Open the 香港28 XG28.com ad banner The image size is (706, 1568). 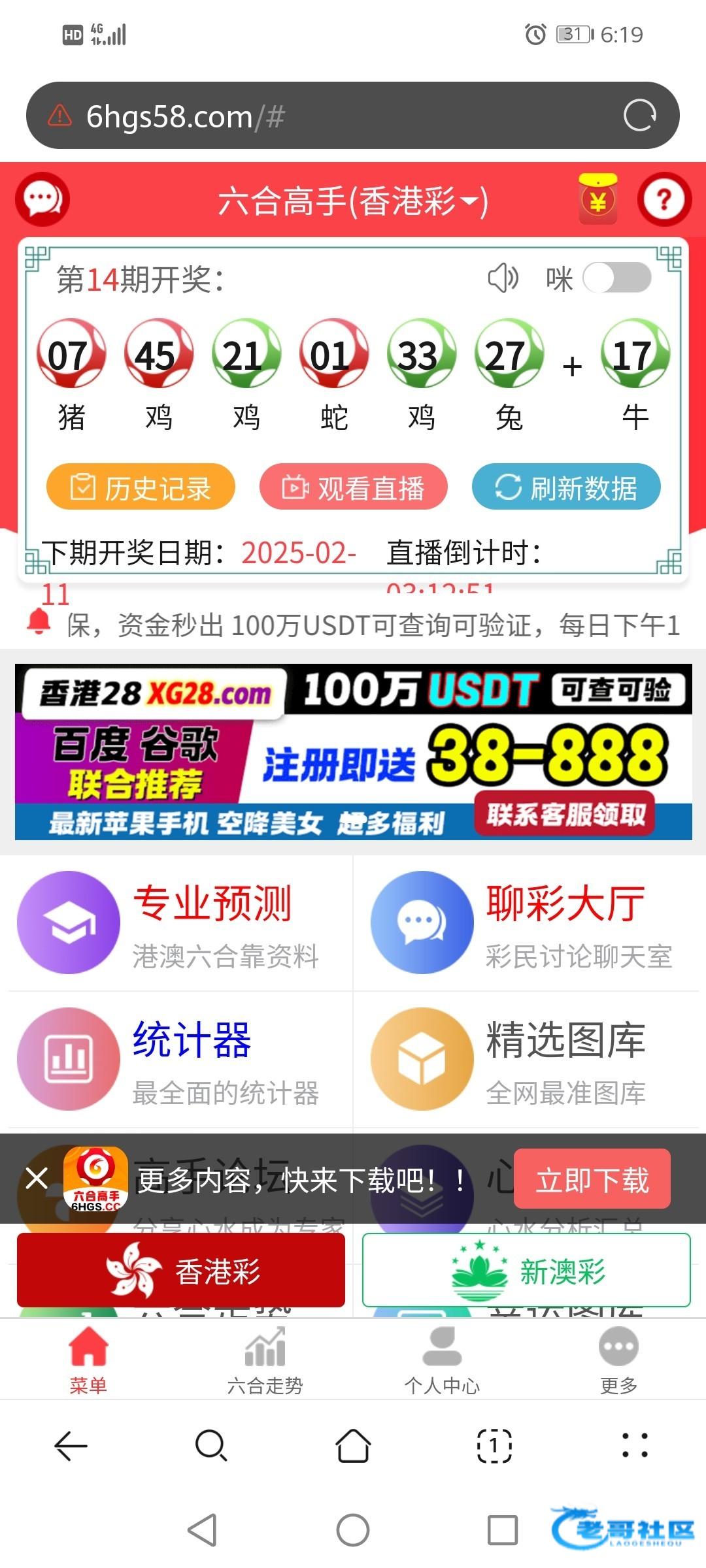click(353, 751)
